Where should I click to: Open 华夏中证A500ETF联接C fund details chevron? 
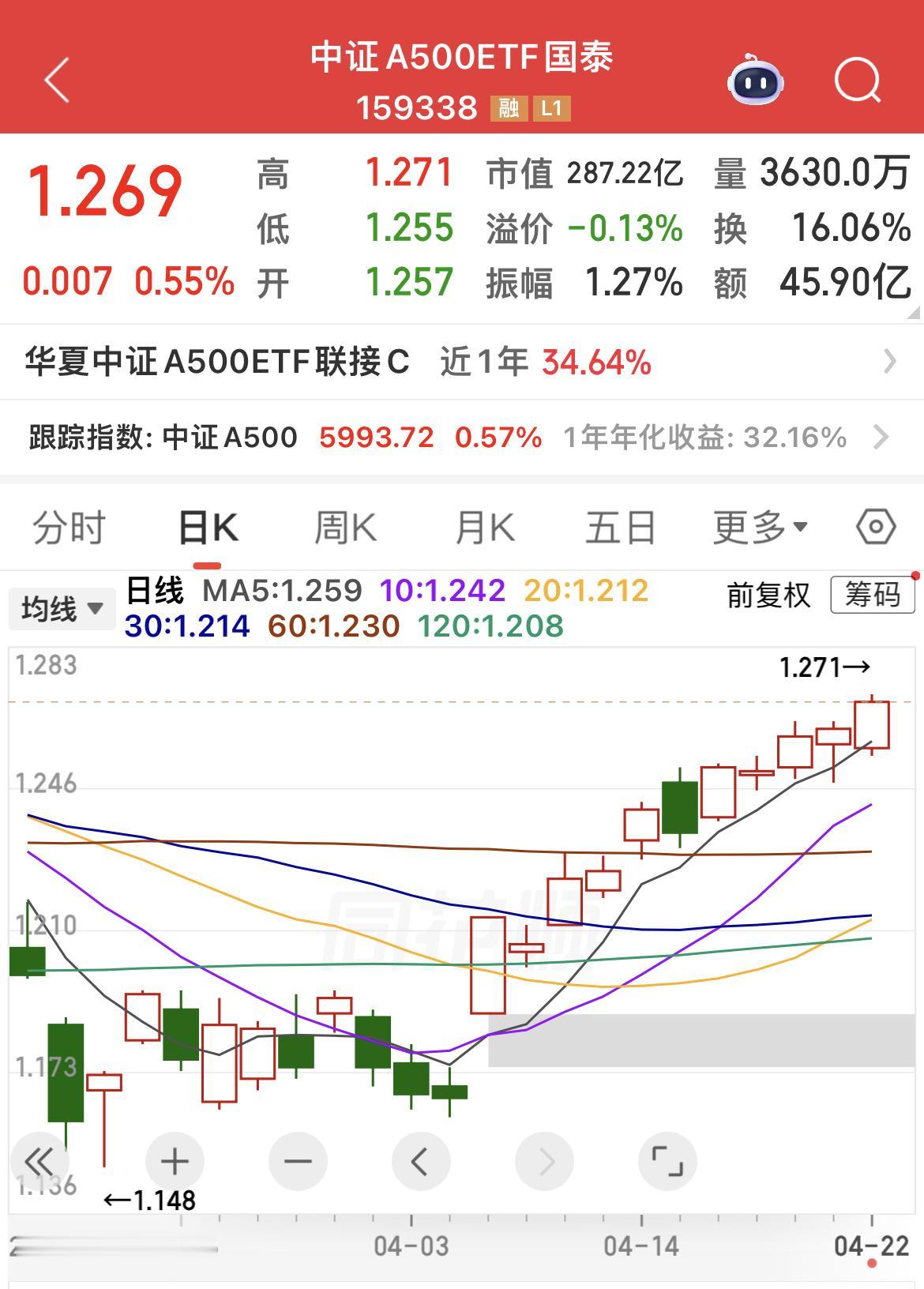pos(890,362)
